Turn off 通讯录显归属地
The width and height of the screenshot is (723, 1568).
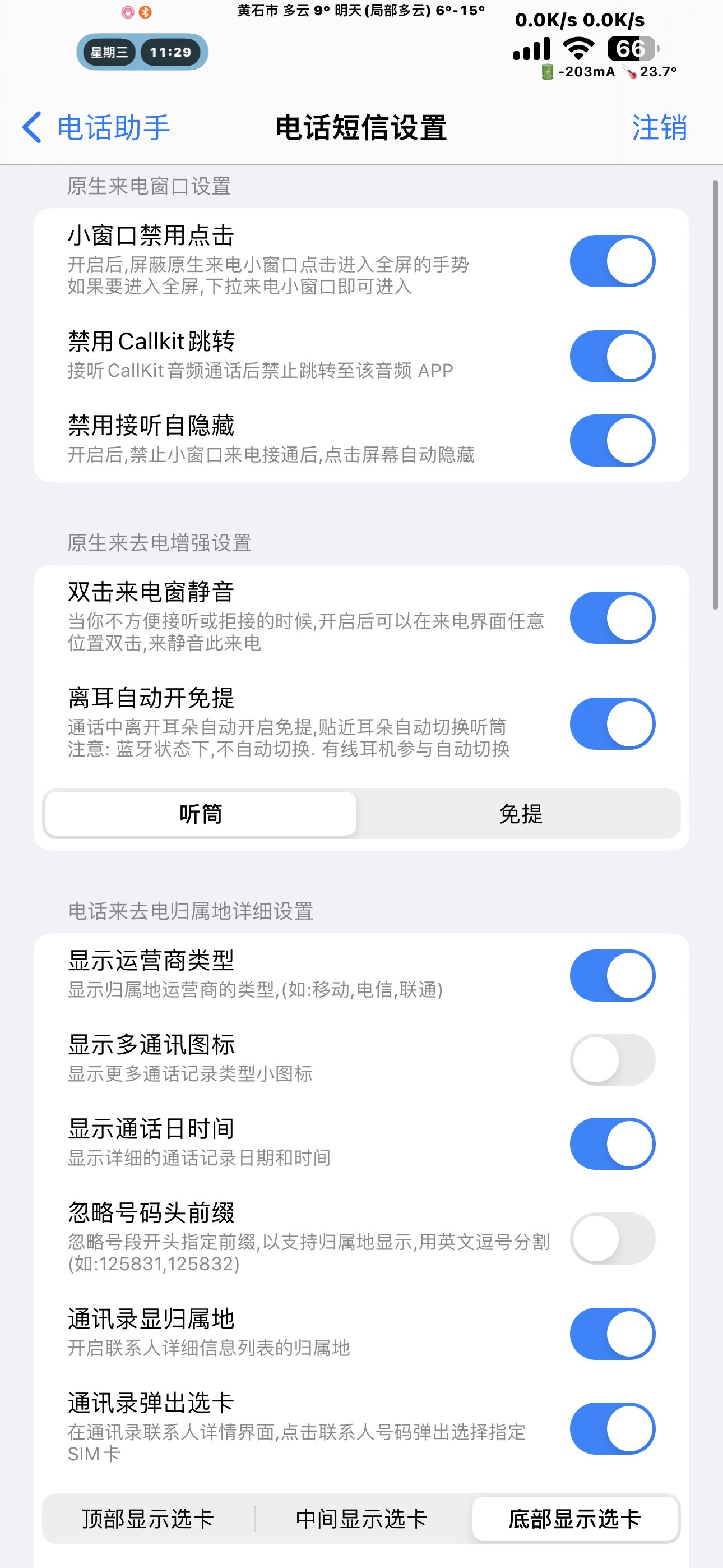(x=612, y=1334)
